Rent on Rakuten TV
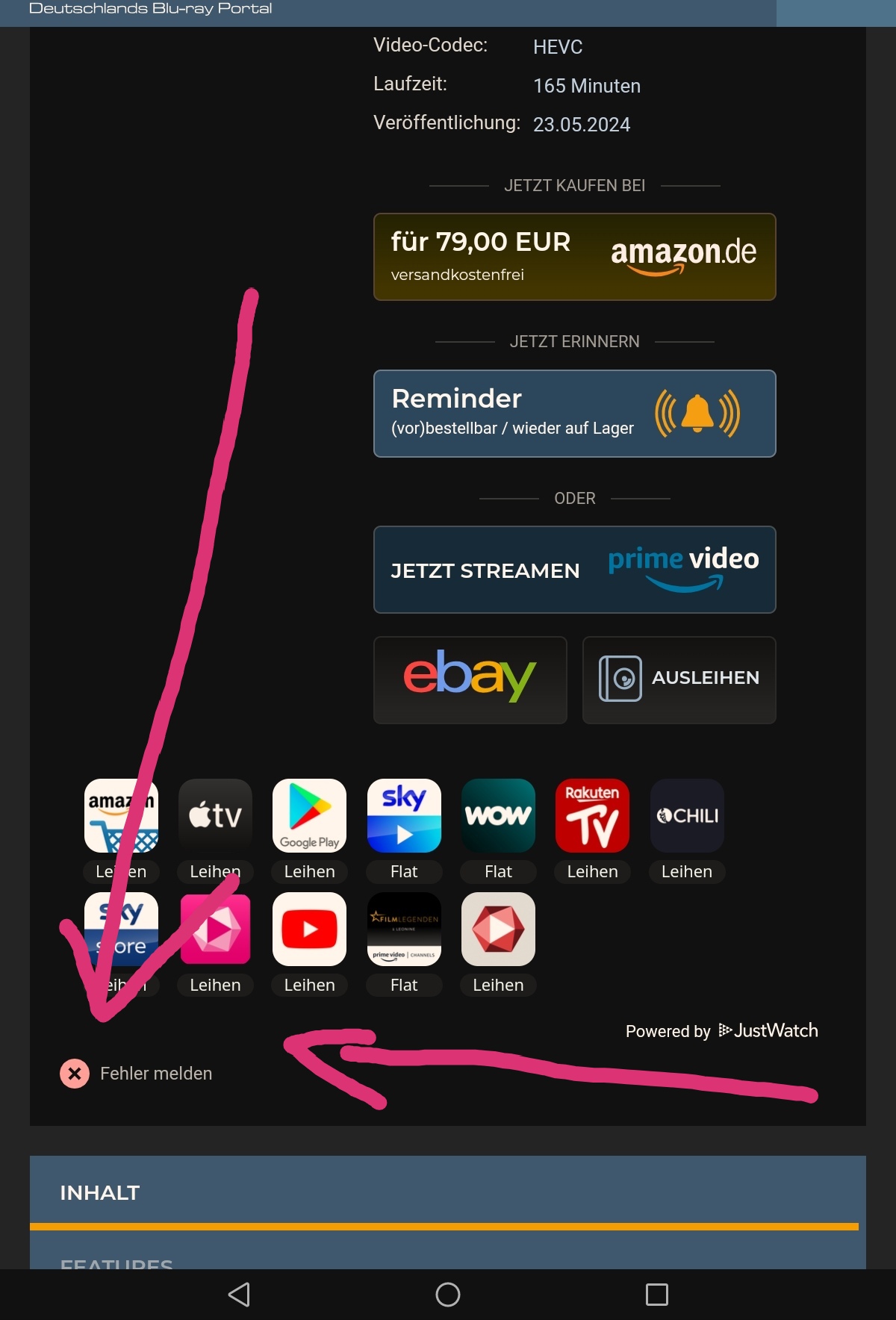Viewport: 896px width, 1320px height. (592, 816)
